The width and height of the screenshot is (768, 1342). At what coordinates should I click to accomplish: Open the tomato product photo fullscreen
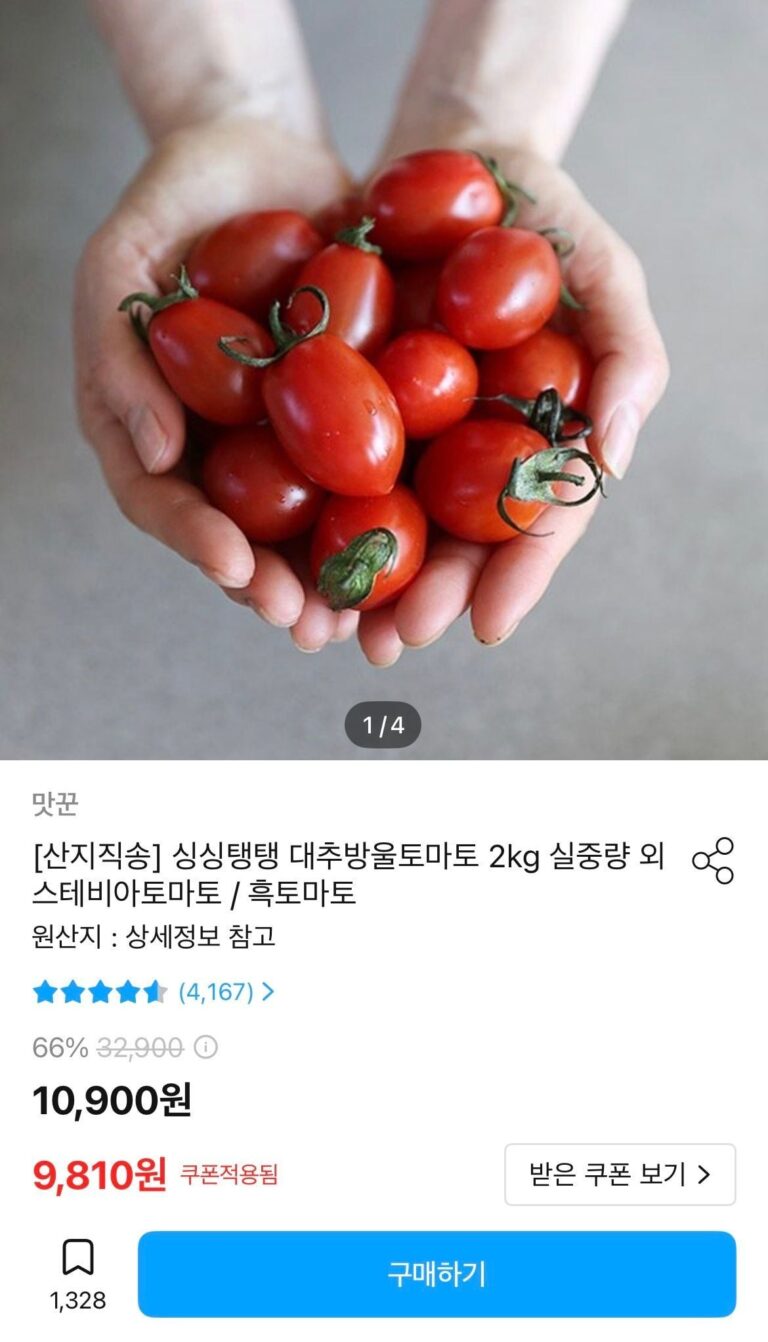(384, 380)
